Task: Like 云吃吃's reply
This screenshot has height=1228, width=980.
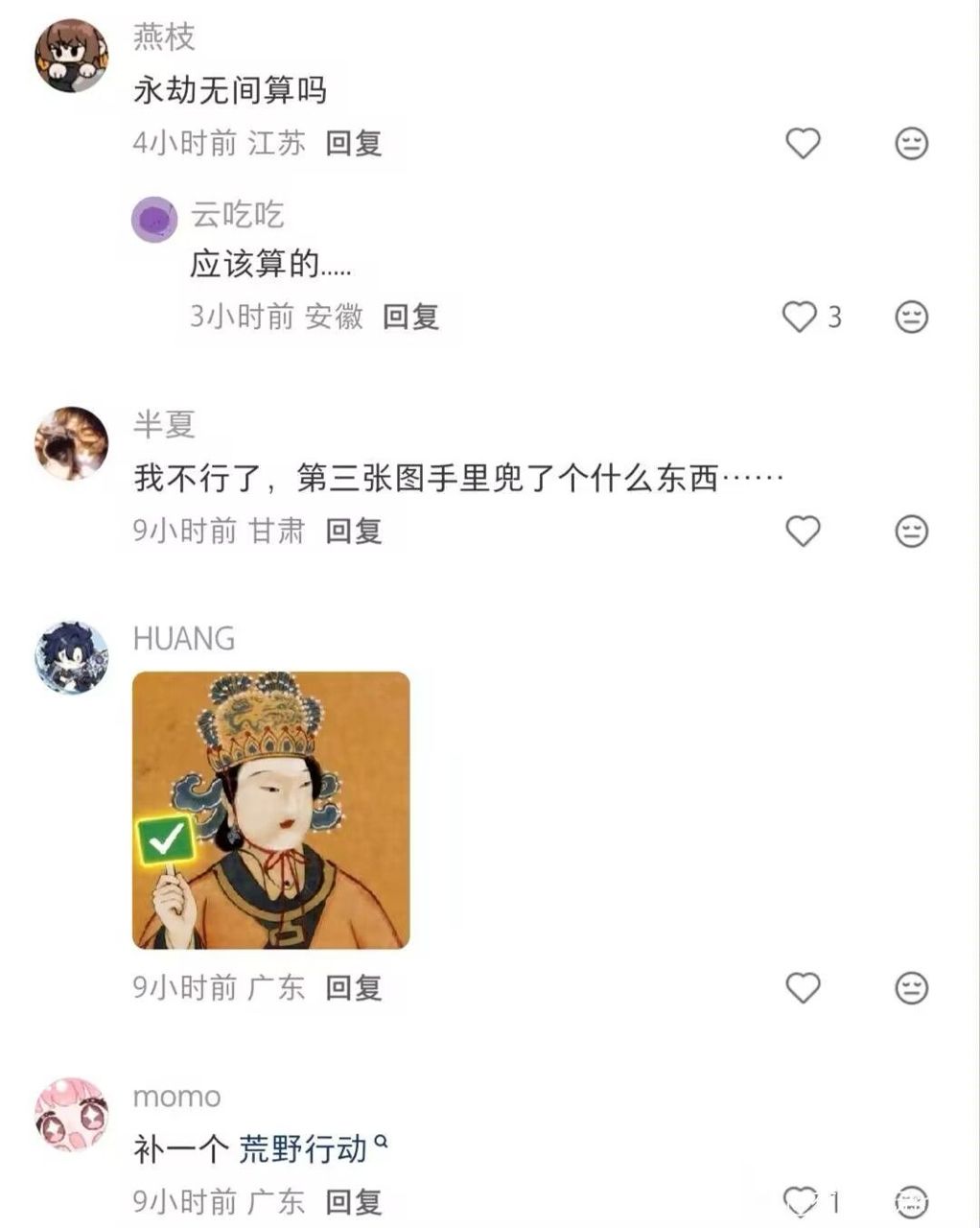Action: pyautogui.click(x=799, y=317)
